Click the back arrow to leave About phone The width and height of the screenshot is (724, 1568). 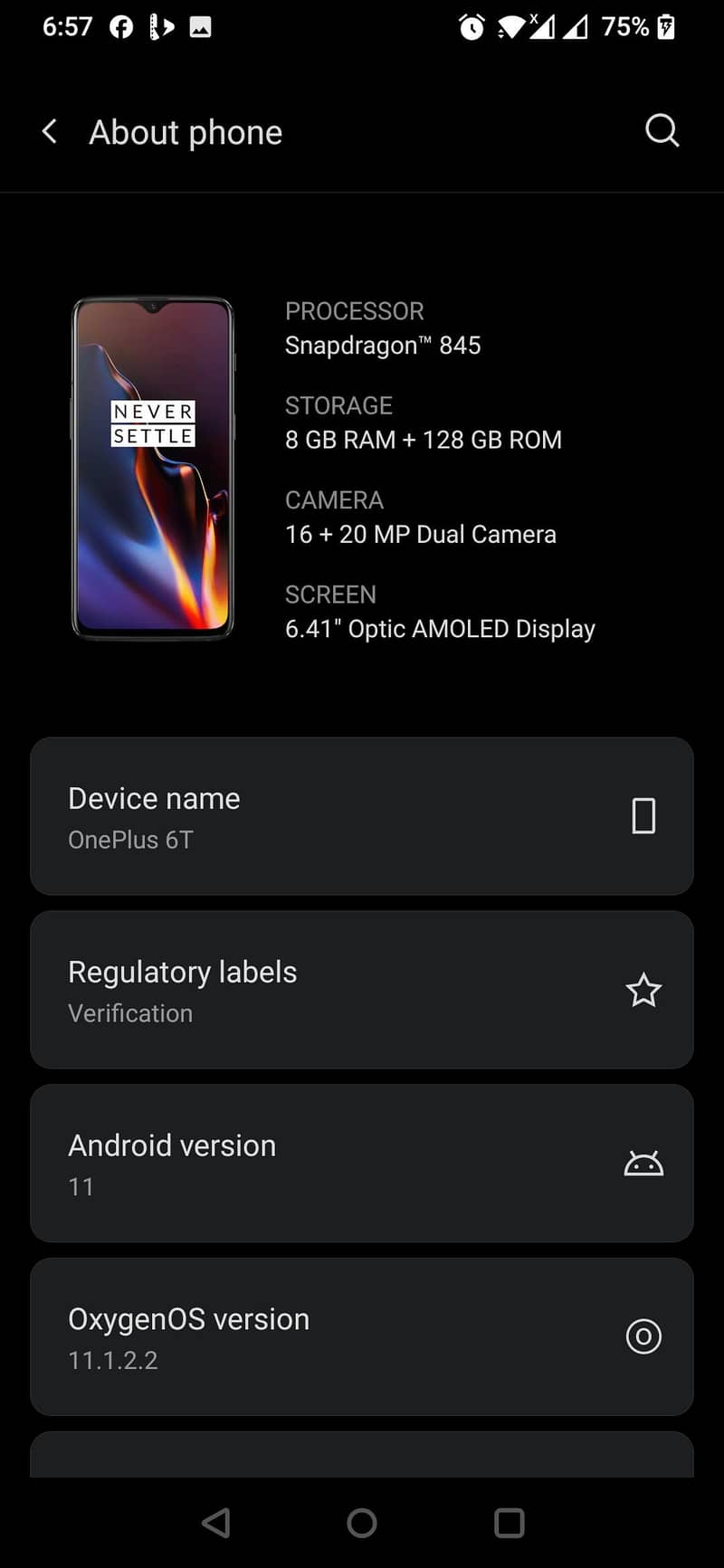click(x=50, y=131)
